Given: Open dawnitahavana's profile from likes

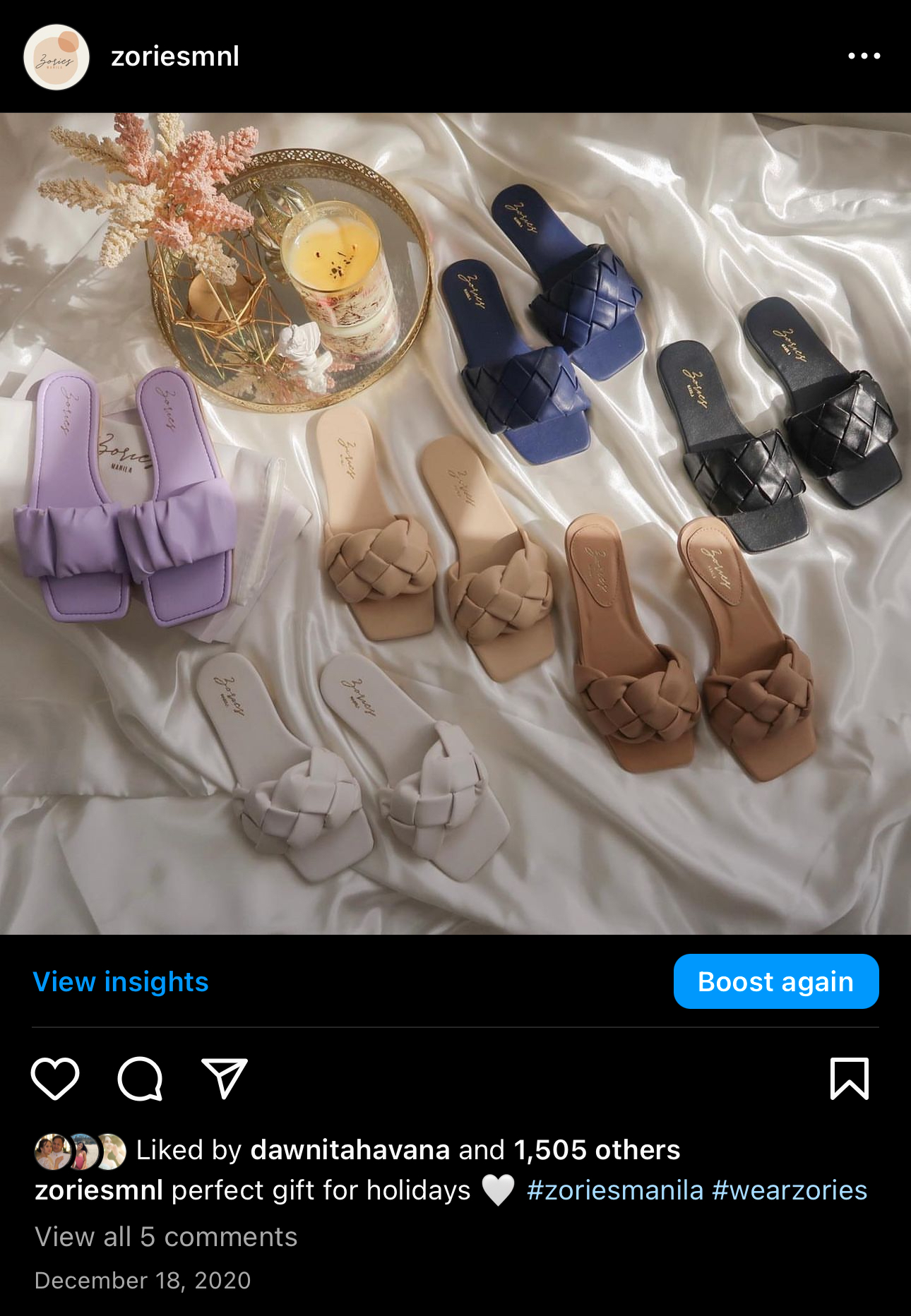Looking at the screenshot, I should click(350, 1150).
